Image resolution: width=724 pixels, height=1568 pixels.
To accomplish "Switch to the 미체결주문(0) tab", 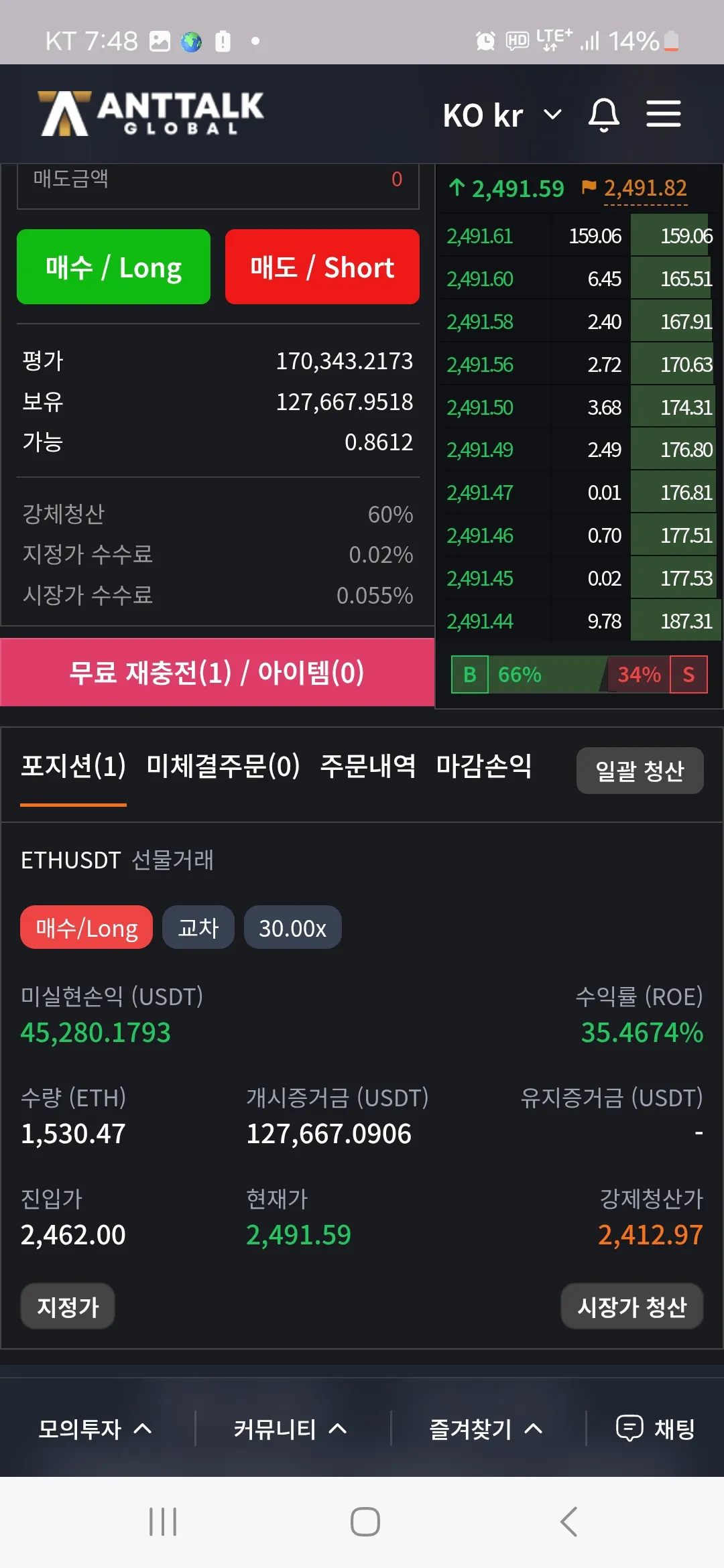I will (x=223, y=766).
